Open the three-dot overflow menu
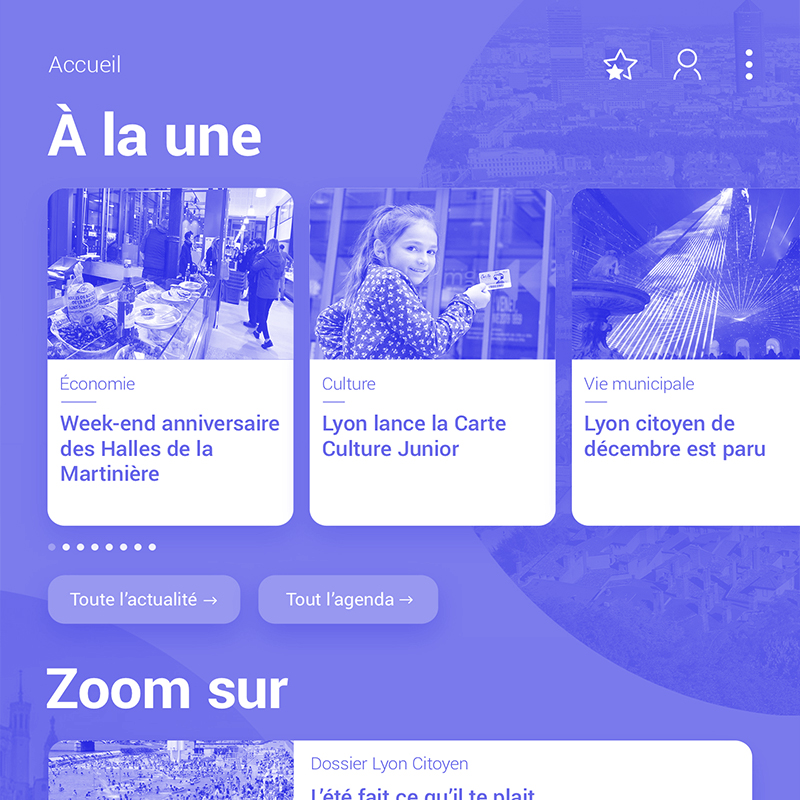800x800 pixels. (x=749, y=65)
